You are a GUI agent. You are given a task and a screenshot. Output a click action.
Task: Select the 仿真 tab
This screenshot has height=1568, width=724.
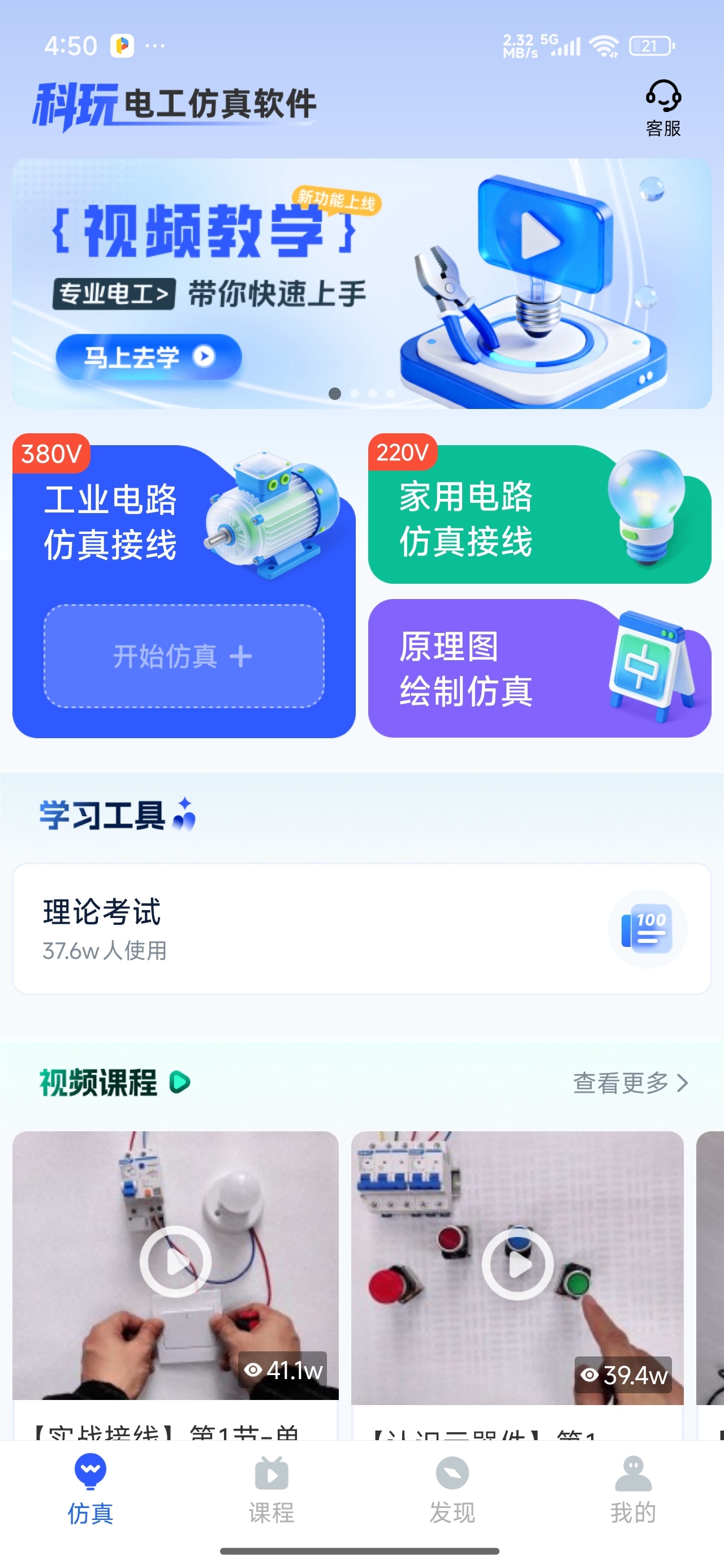[x=90, y=1490]
